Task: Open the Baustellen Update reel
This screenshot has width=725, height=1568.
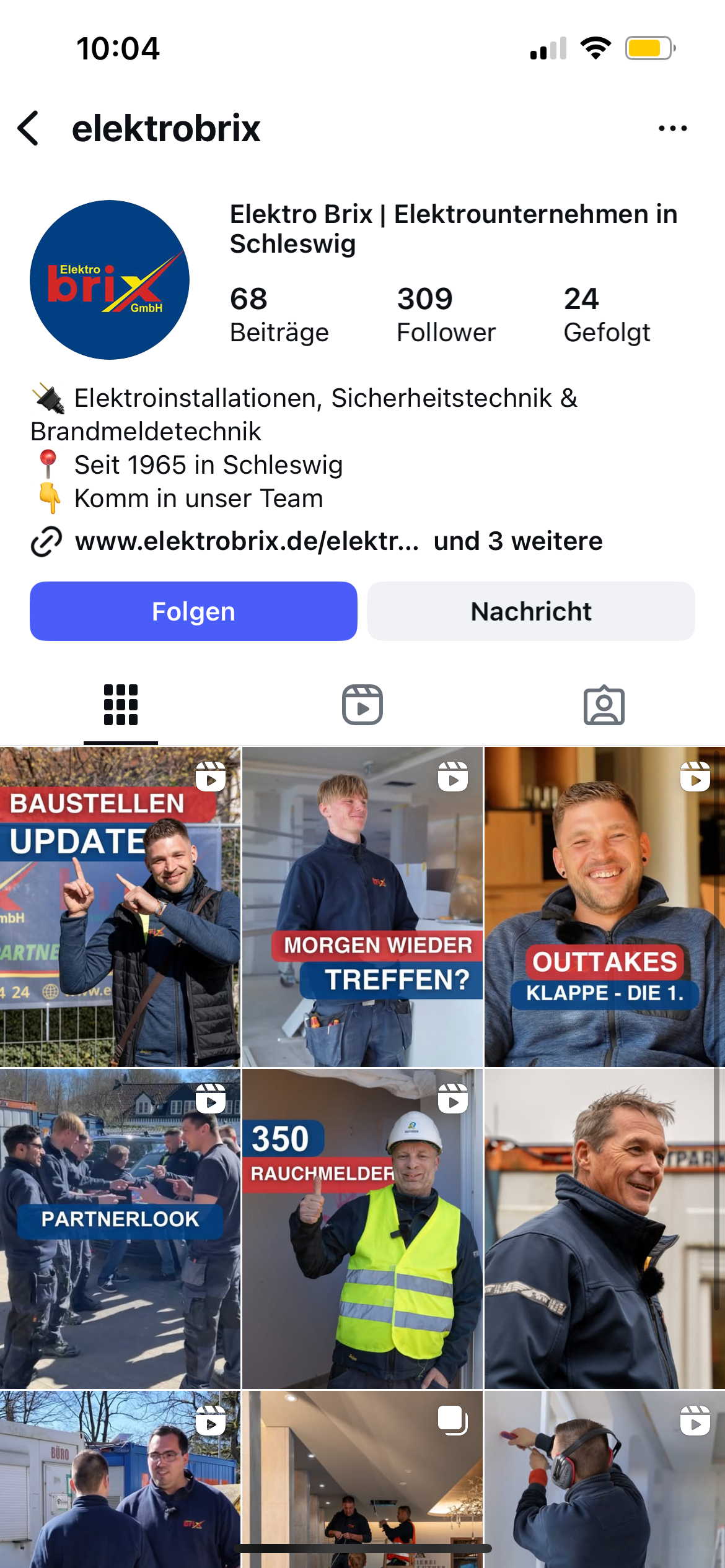Action: [120, 907]
